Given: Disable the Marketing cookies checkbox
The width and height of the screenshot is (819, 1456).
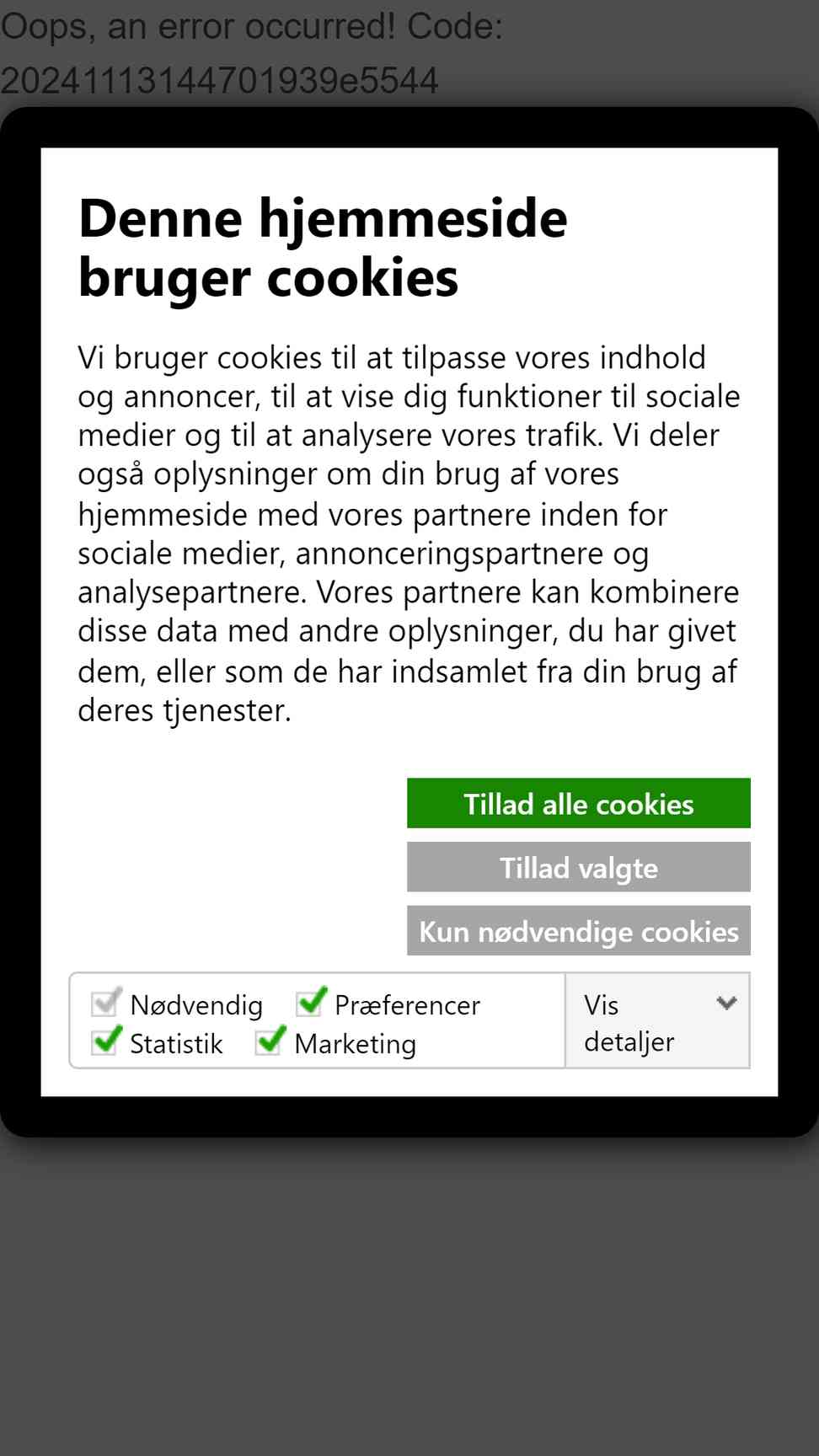Looking at the screenshot, I should click(271, 1040).
